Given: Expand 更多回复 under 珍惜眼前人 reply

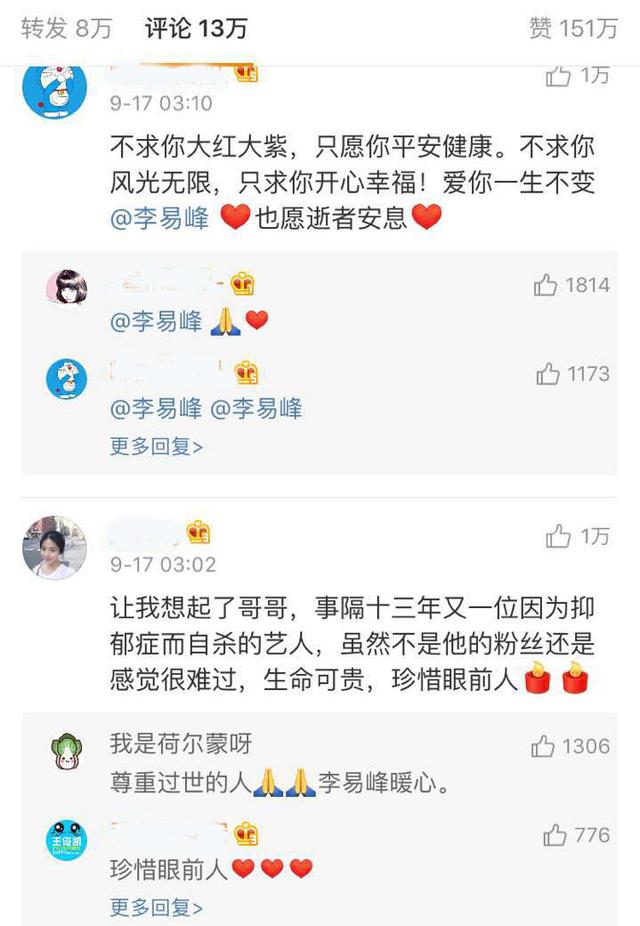Looking at the screenshot, I should click(156, 907).
